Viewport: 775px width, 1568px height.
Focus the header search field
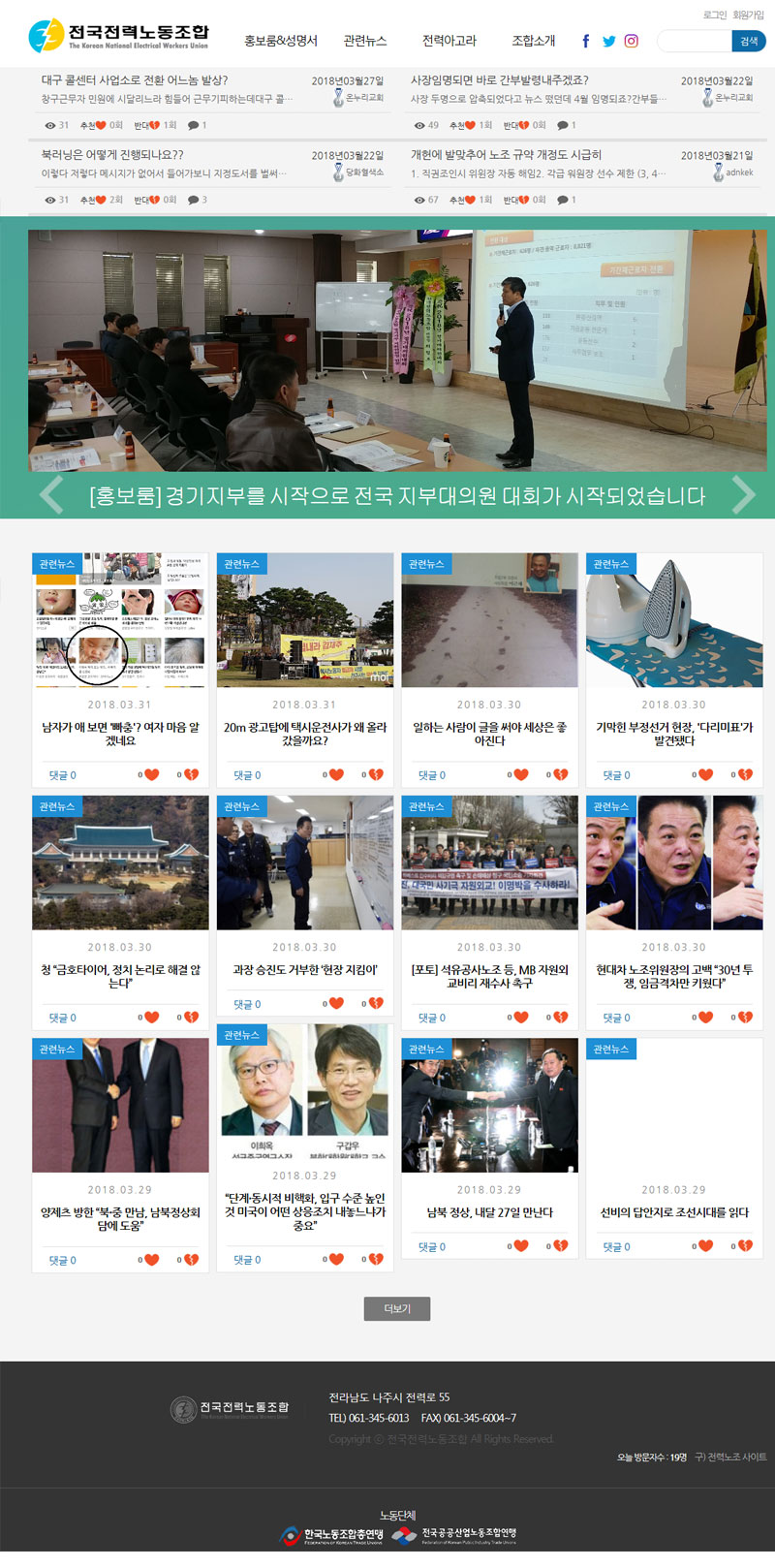click(x=694, y=41)
